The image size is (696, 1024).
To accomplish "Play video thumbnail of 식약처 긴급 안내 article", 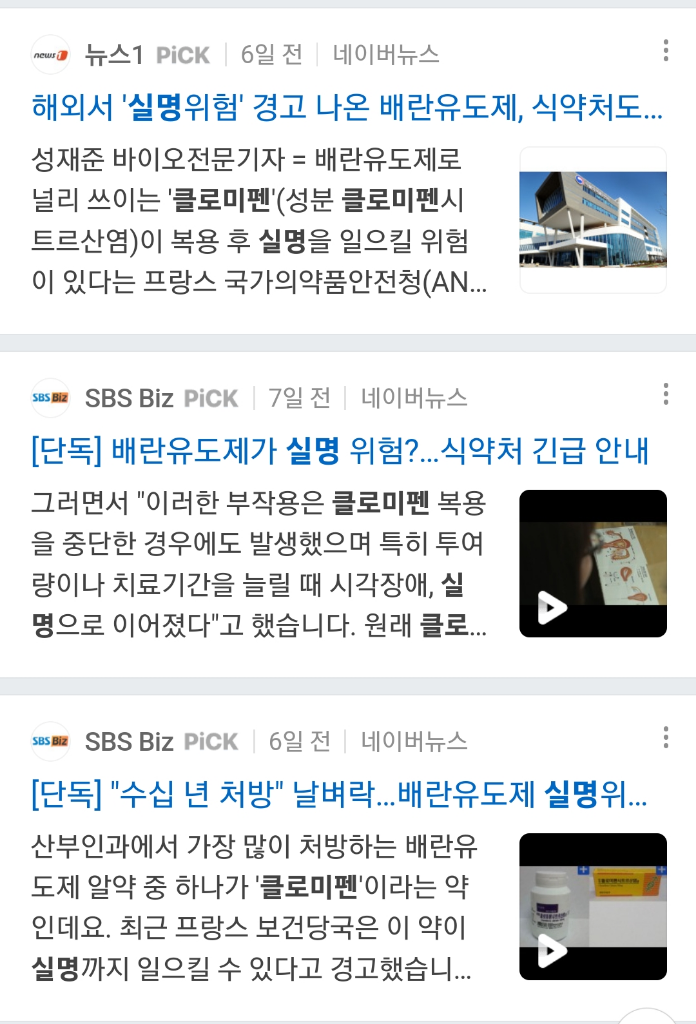I will coord(592,563).
